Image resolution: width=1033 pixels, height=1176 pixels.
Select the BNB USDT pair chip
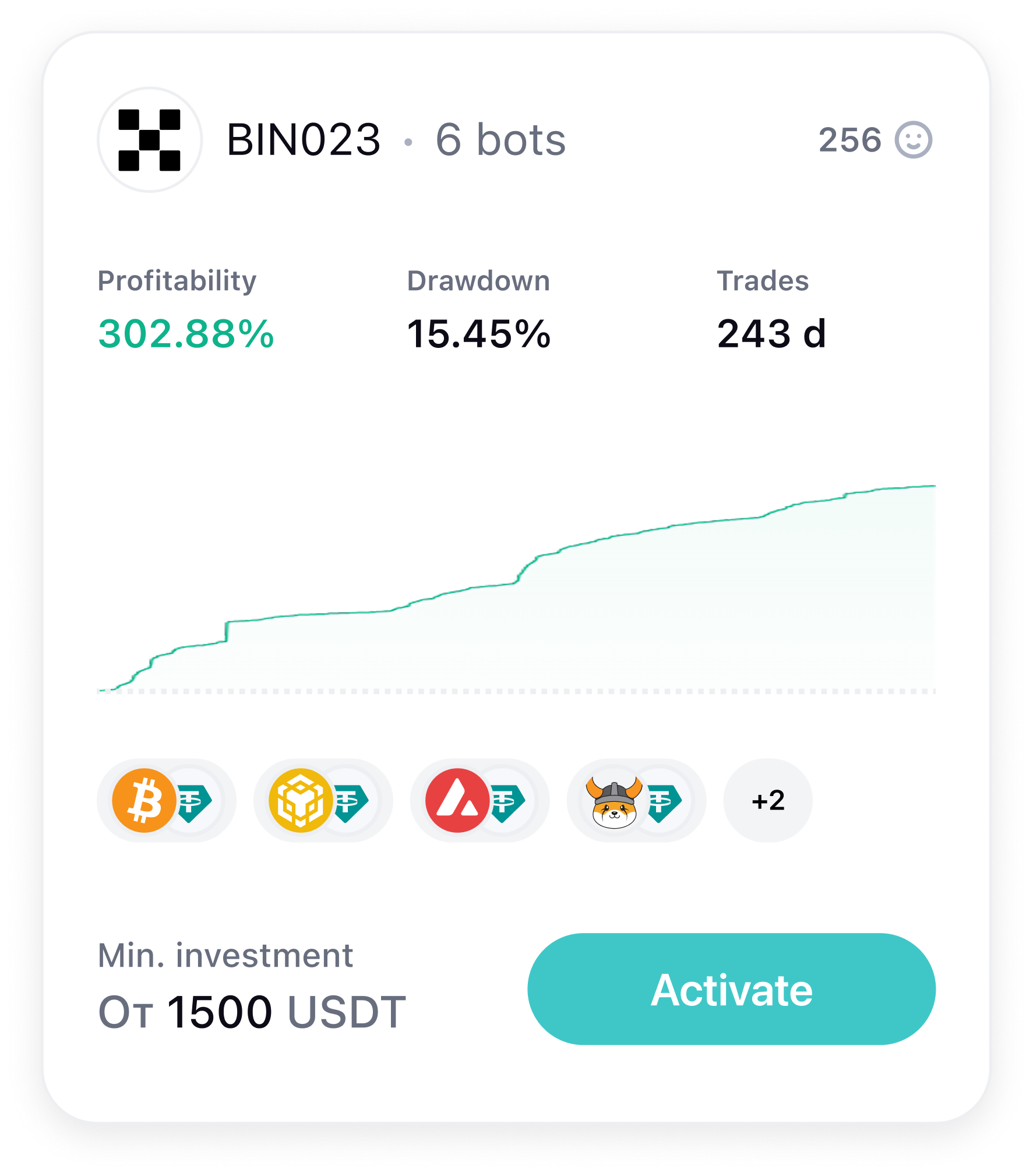[323, 800]
